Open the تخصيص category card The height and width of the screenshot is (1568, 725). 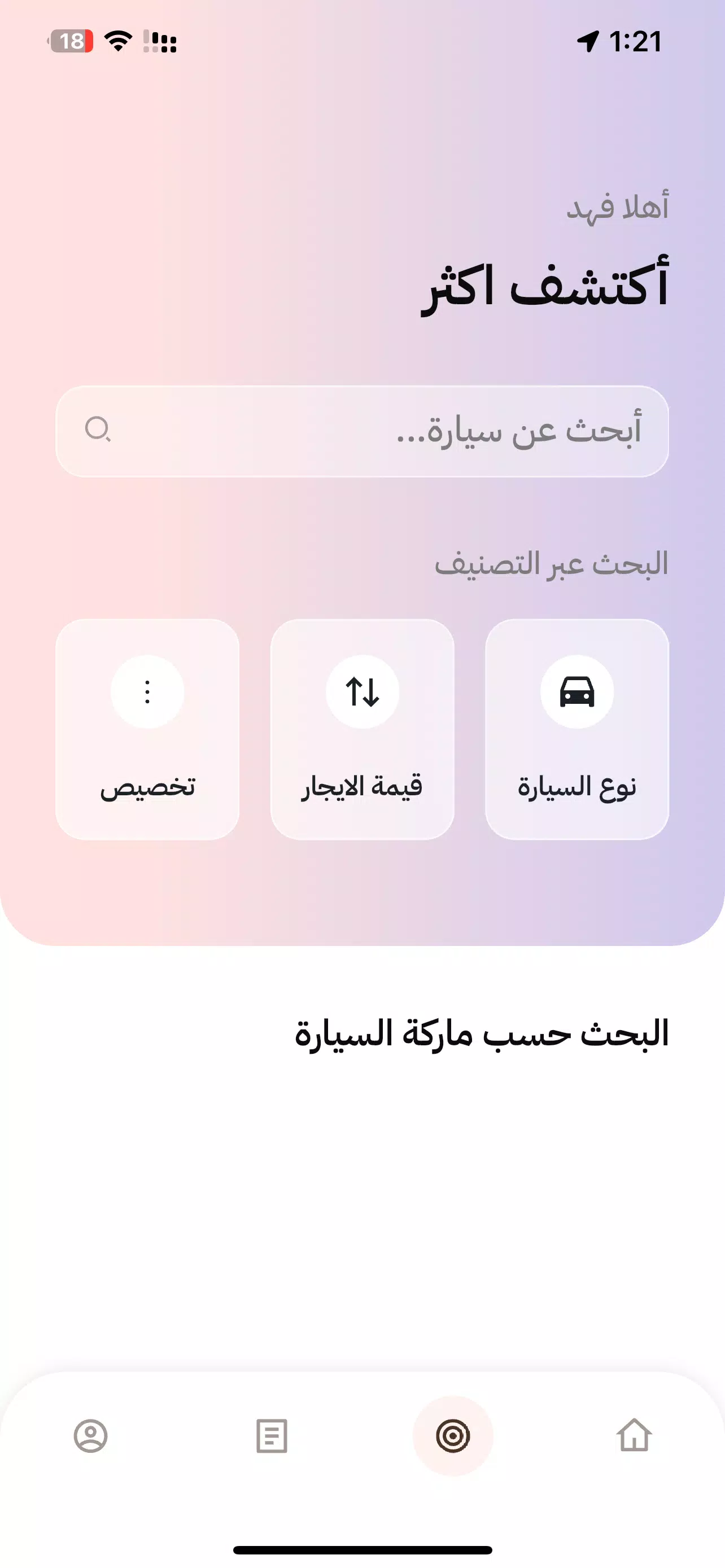(147, 729)
